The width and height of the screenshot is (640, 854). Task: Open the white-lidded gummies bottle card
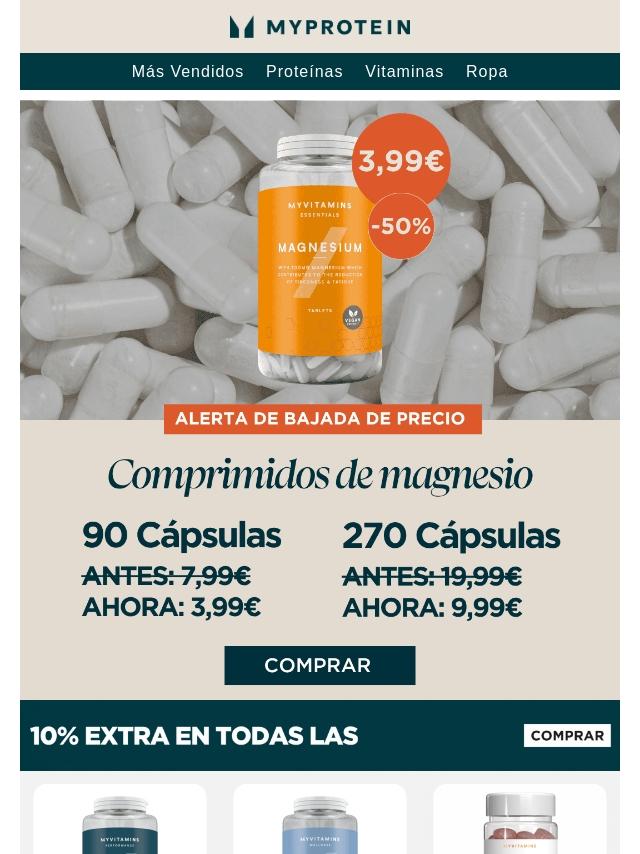[520, 822]
